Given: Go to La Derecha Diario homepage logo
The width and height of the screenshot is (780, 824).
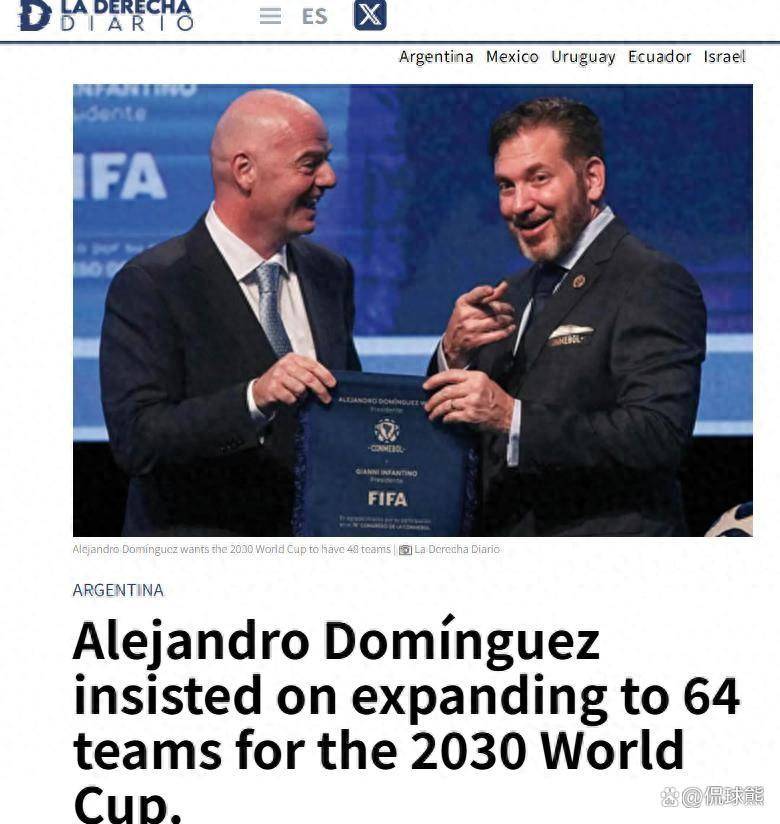Looking at the screenshot, I should click(105, 14).
